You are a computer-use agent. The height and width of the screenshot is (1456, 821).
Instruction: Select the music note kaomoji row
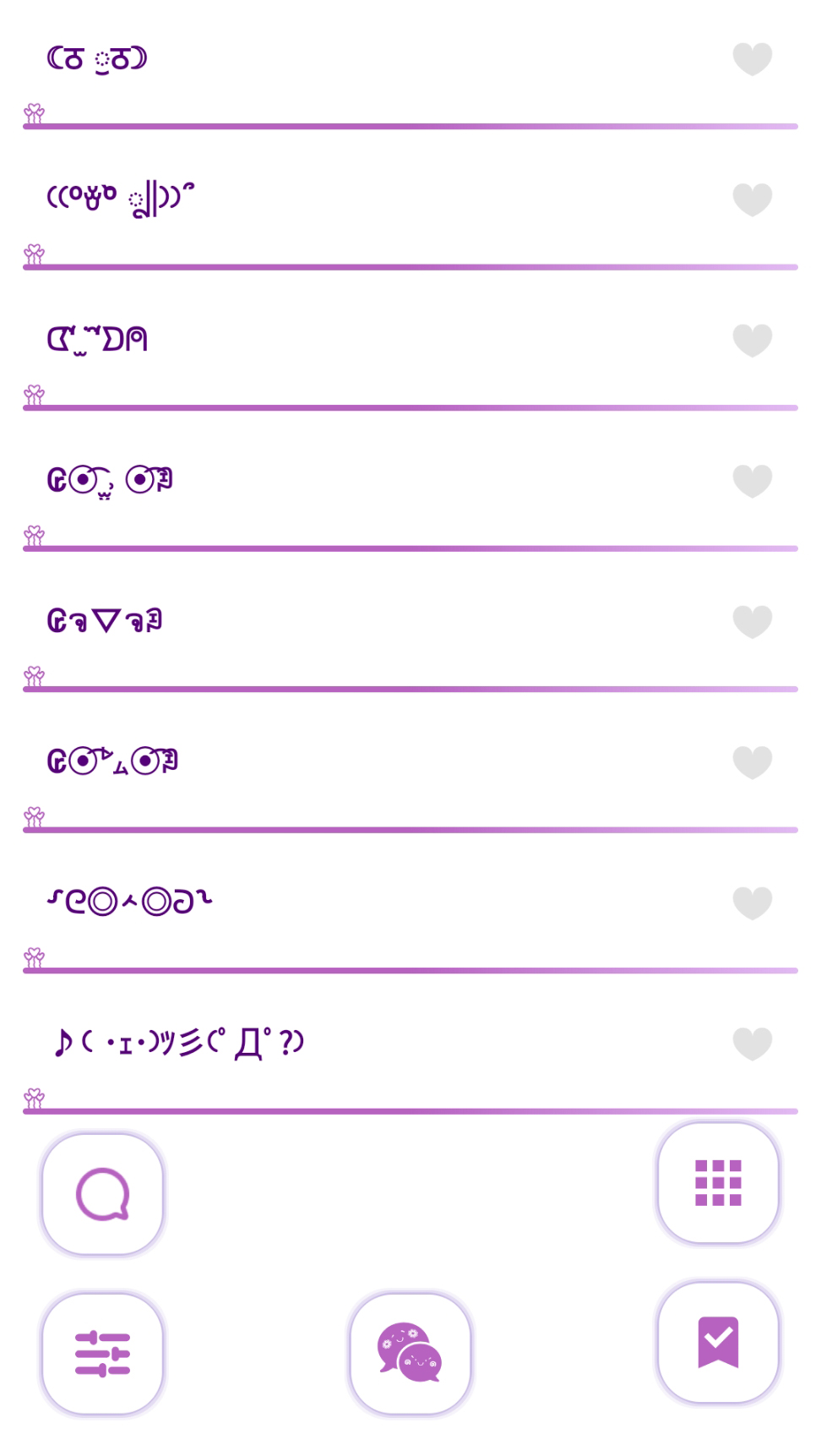click(410, 1044)
